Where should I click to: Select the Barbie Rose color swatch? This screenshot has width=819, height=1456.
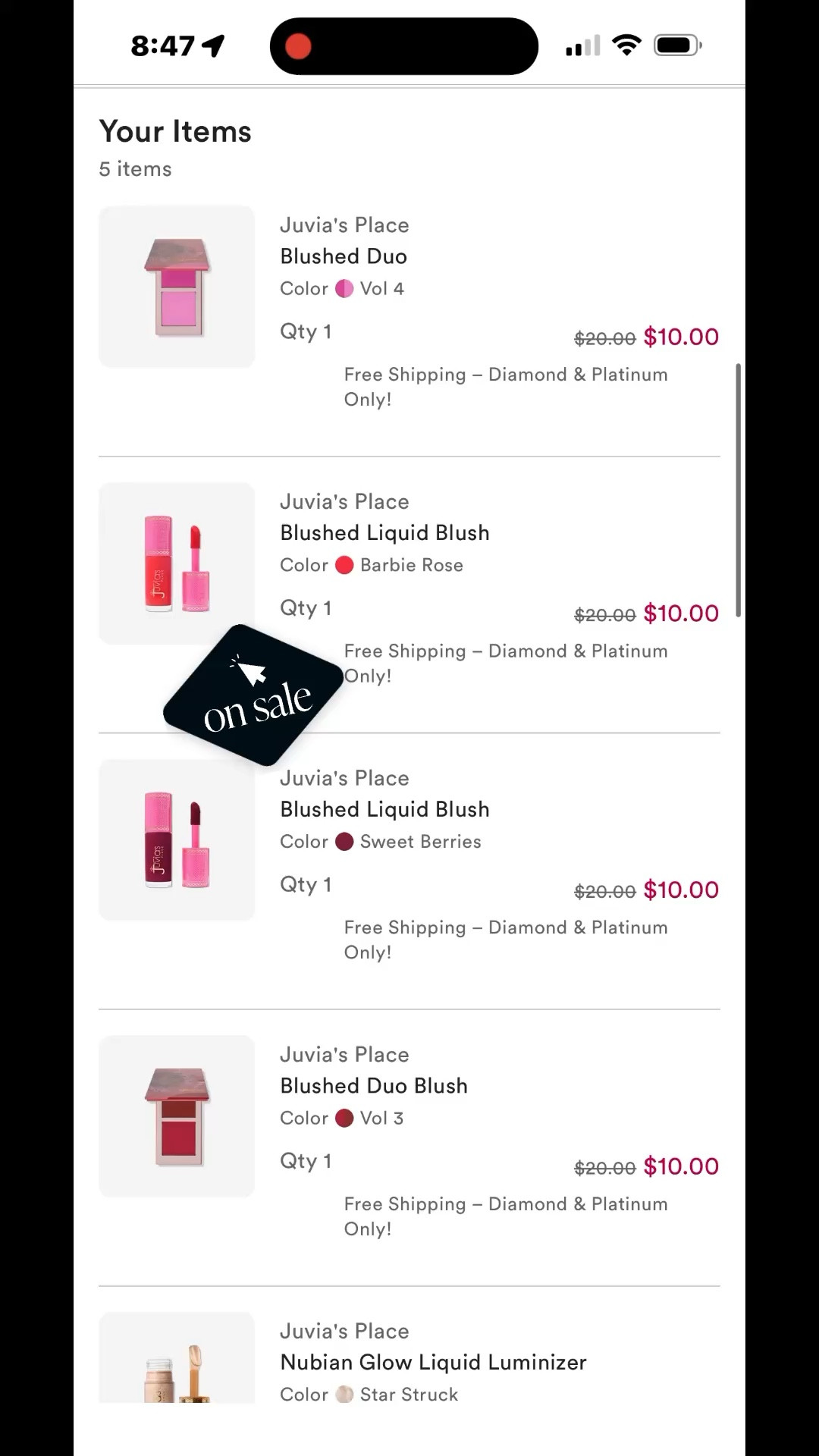345,565
